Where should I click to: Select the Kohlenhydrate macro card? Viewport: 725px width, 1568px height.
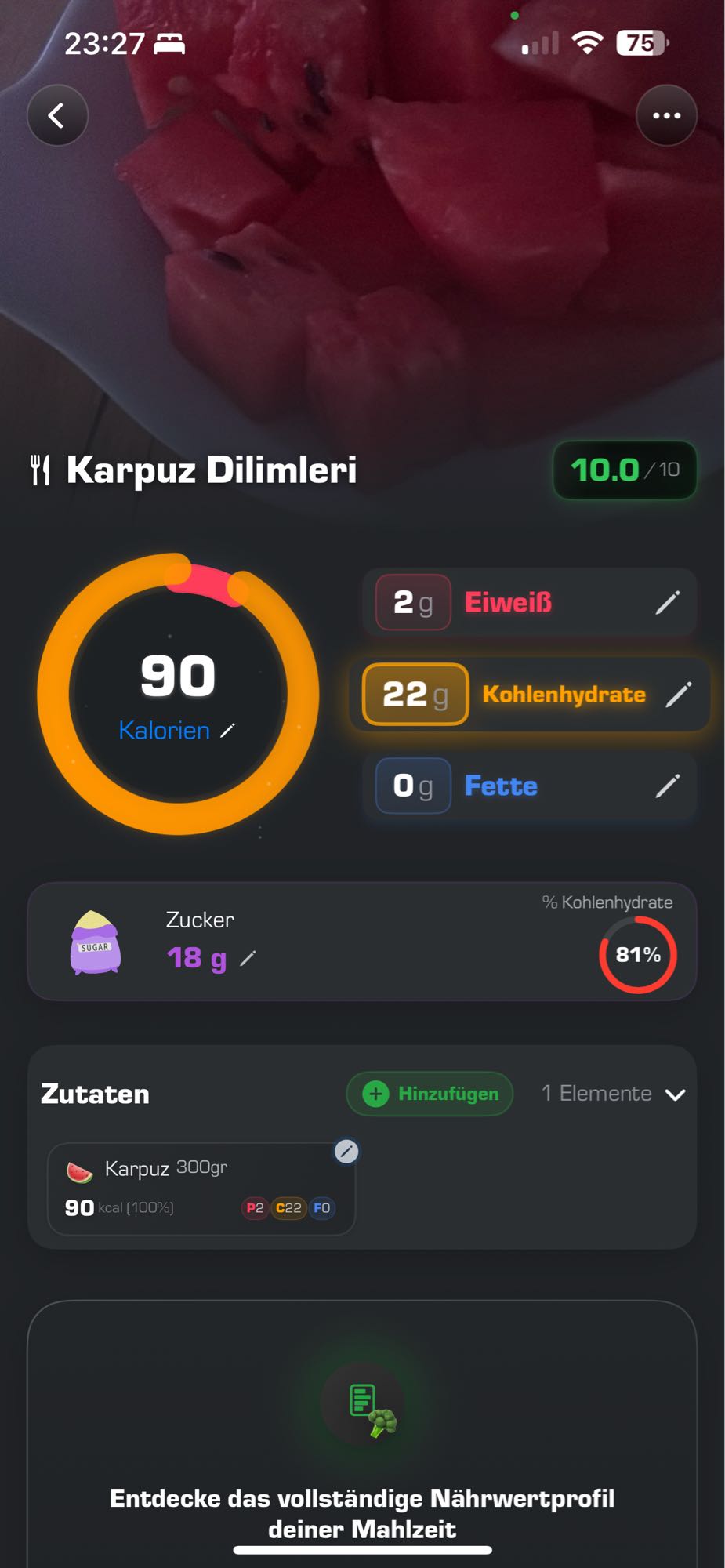click(x=529, y=694)
